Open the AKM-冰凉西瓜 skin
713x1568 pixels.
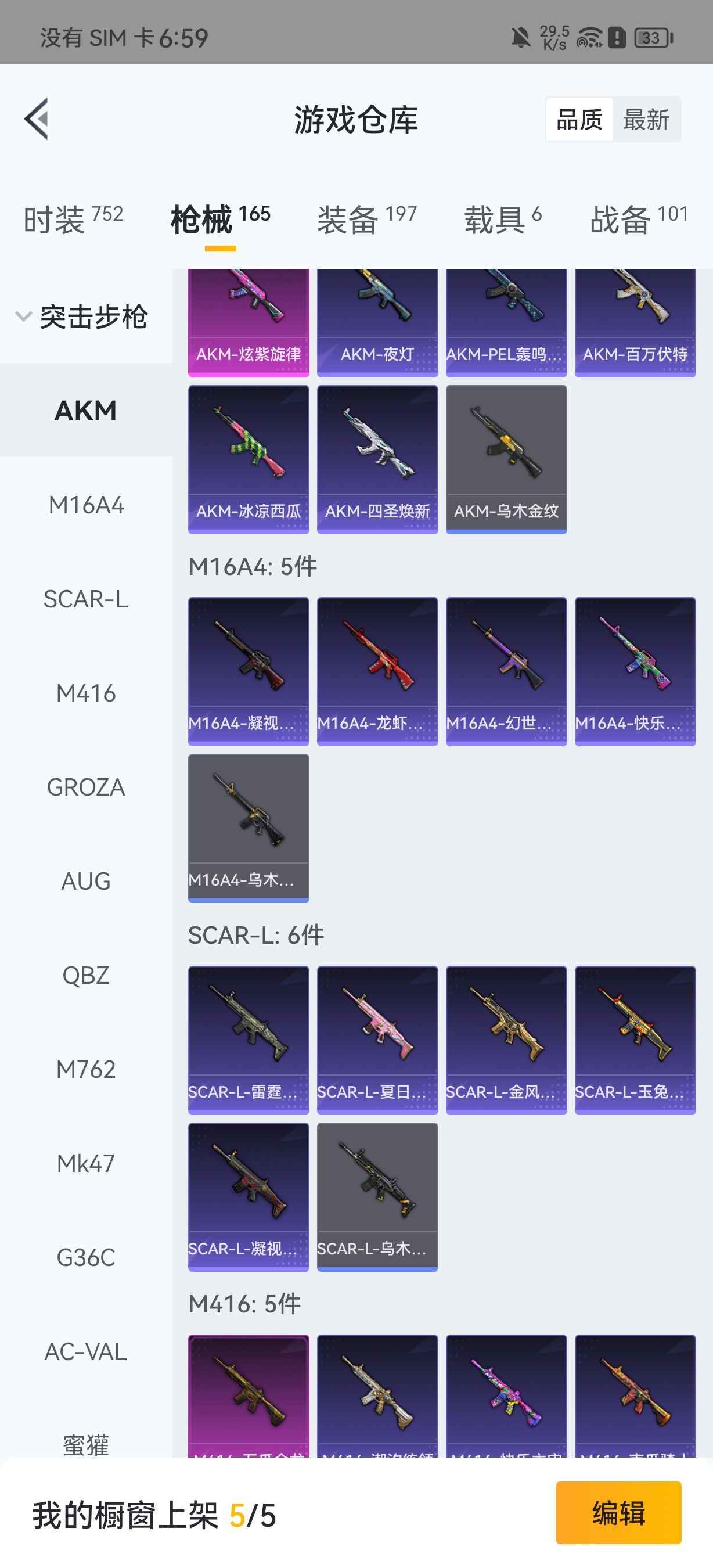coord(248,459)
